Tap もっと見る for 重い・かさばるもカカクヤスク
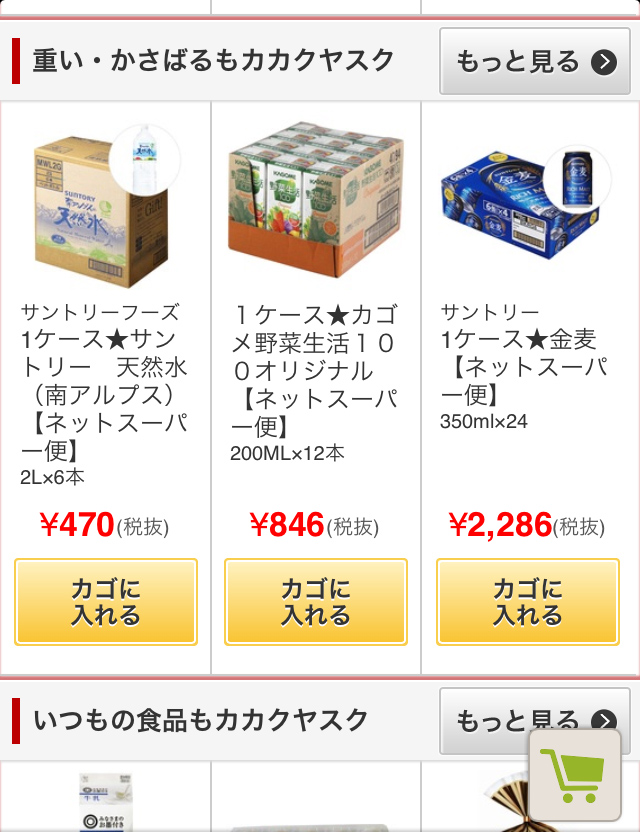640x832 pixels. point(535,62)
